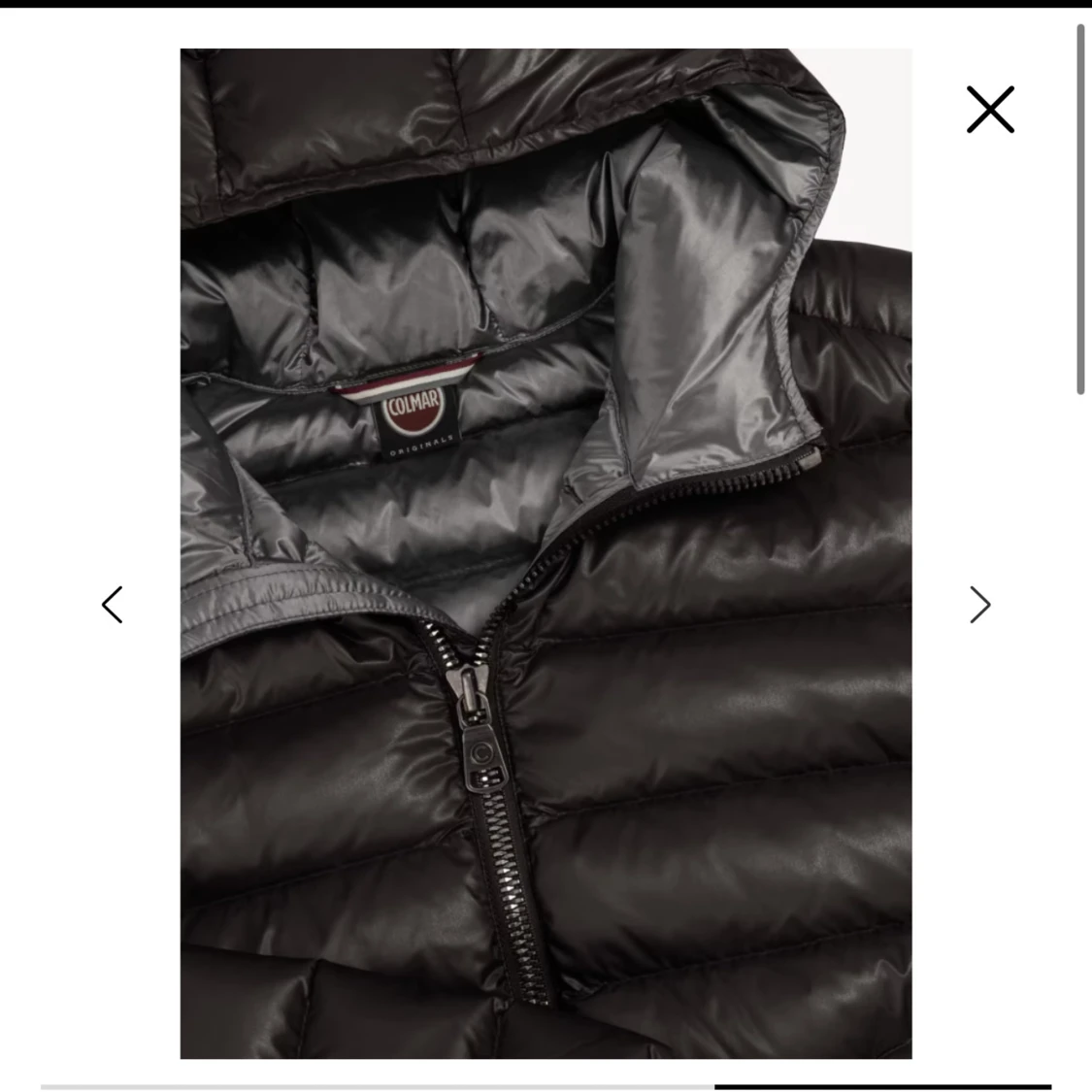Go to the previous product image
This screenshot has width=1092, height=1092.
coord(113,605)
